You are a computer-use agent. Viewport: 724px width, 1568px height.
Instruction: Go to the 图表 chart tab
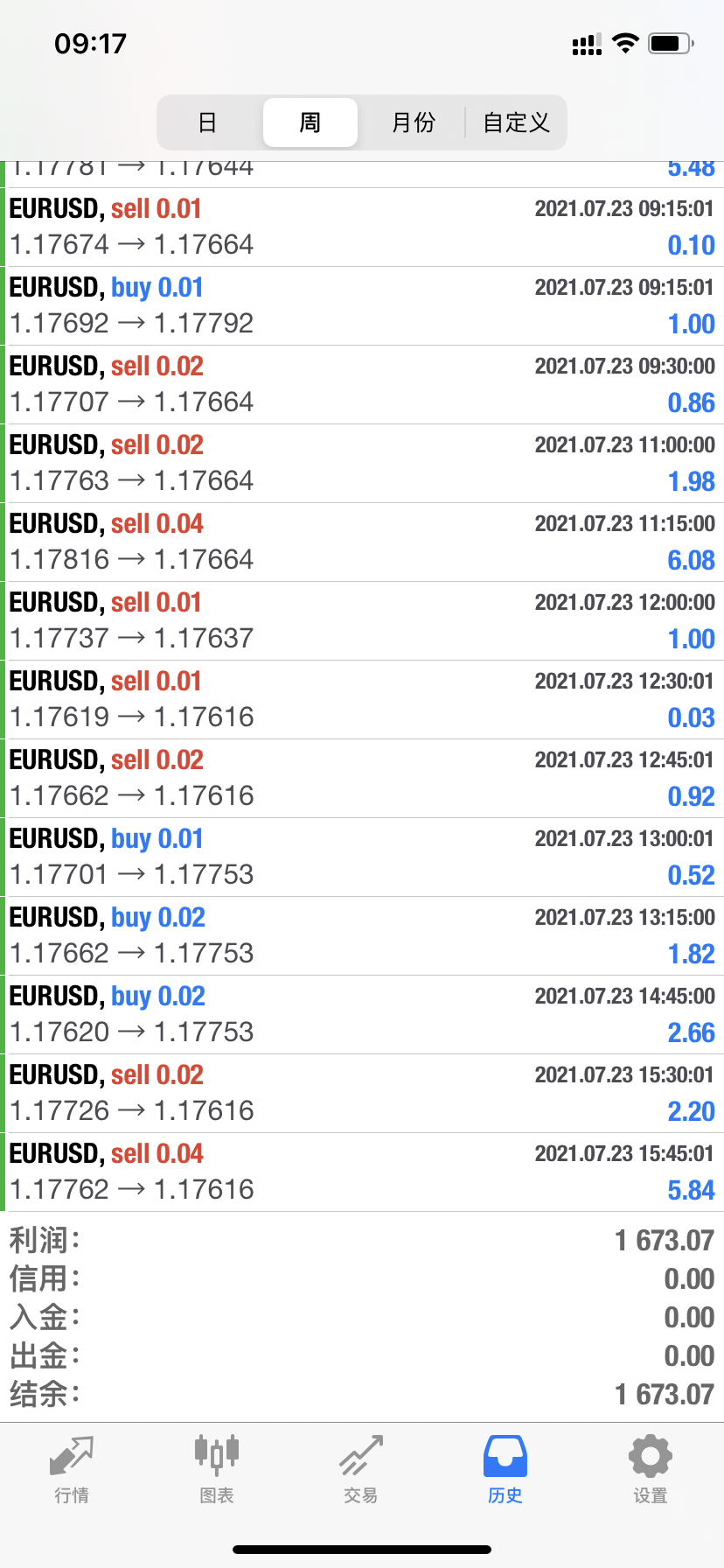pos(216,1470)
